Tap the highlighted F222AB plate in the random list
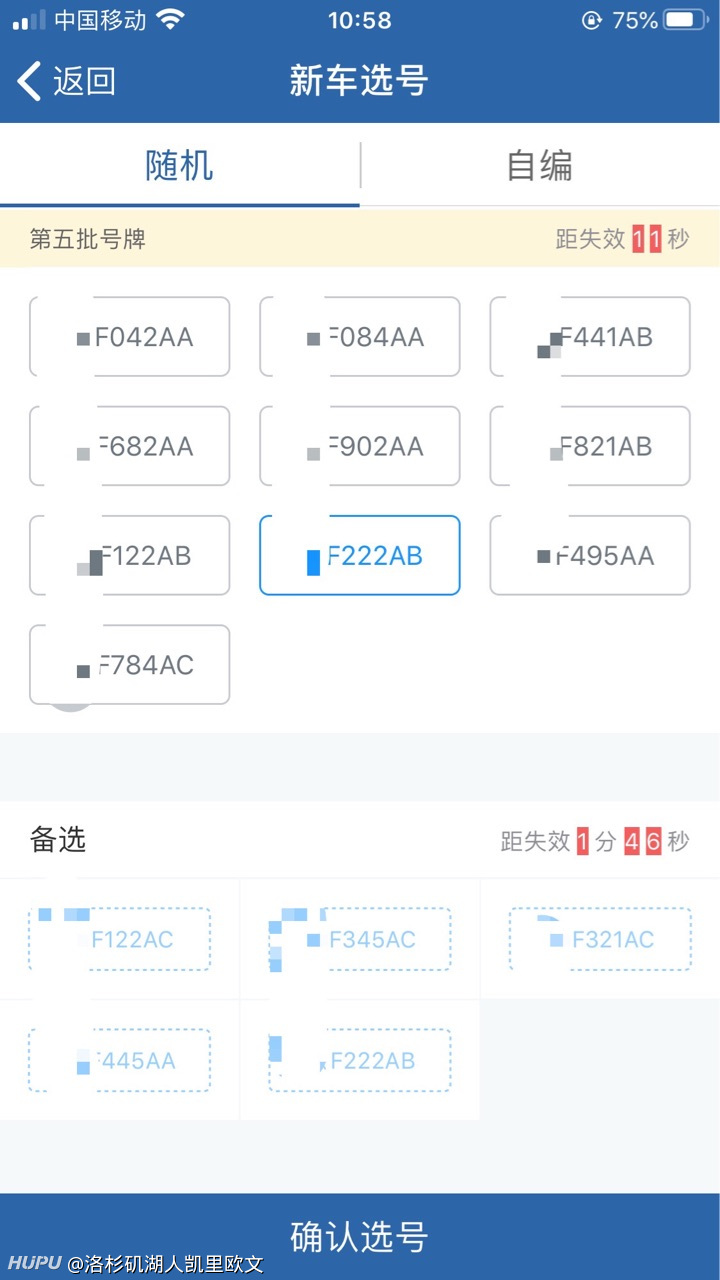 click(x=360, y=555)
